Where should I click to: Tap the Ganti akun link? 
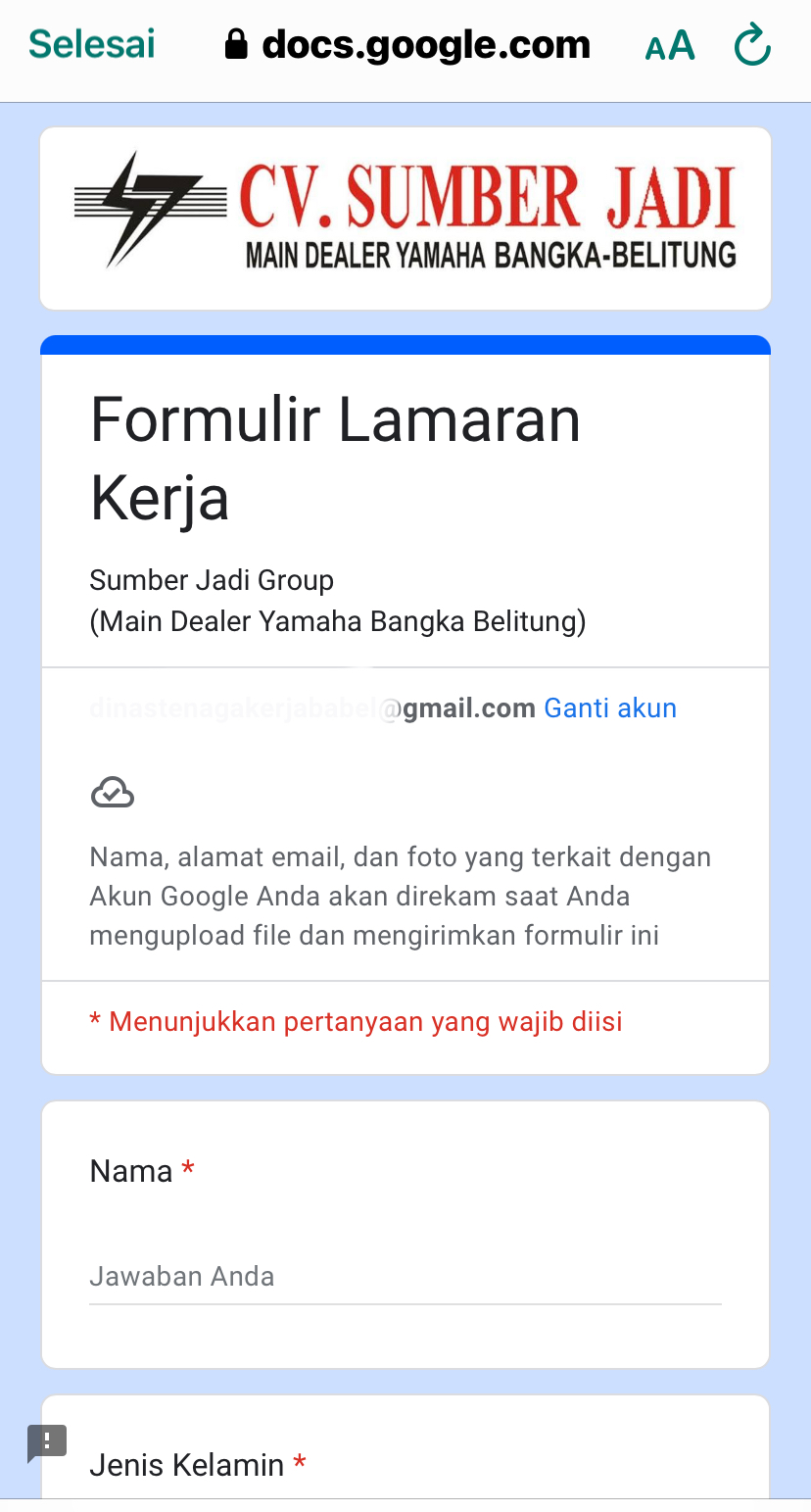pyautogui.click(x=610, y=708)
